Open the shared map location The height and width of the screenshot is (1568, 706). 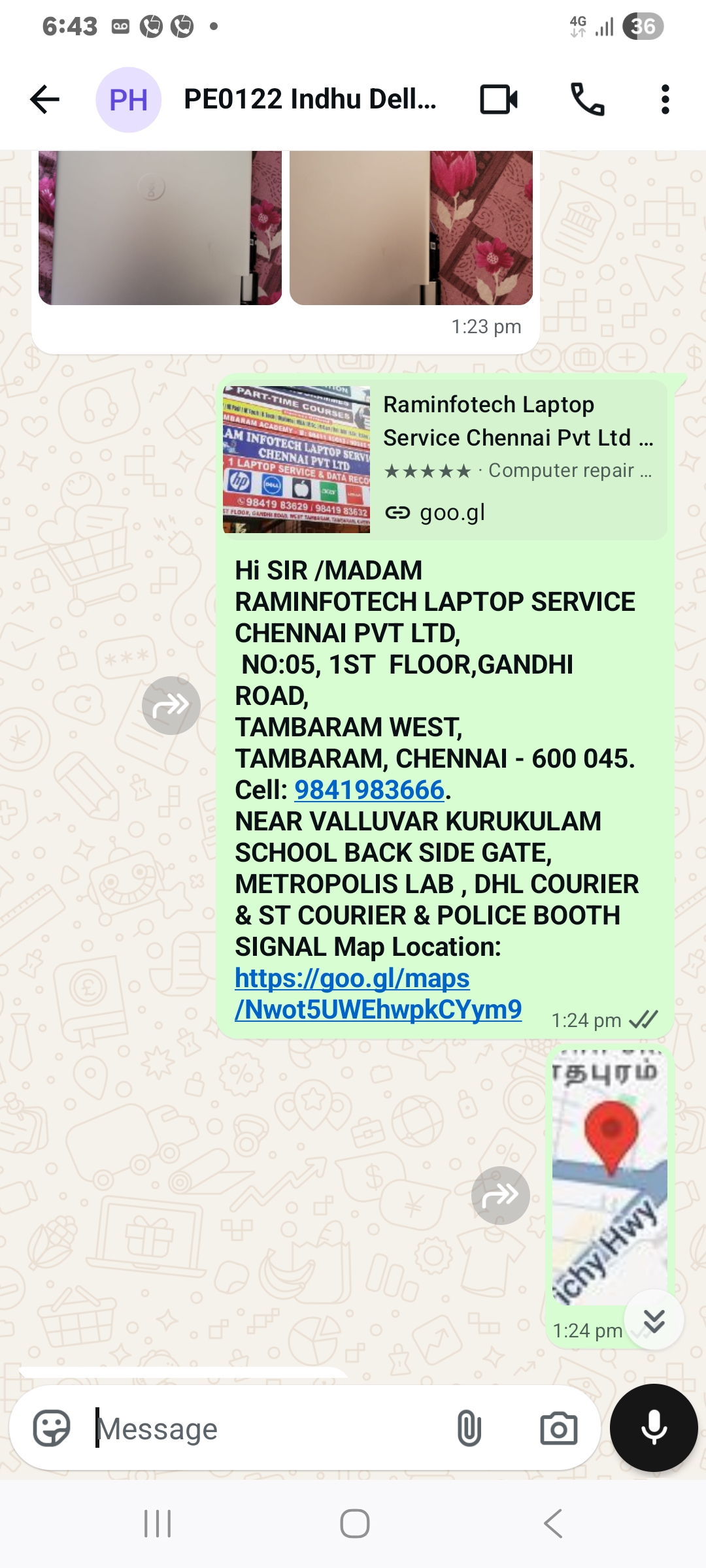tap(609, 1176)
